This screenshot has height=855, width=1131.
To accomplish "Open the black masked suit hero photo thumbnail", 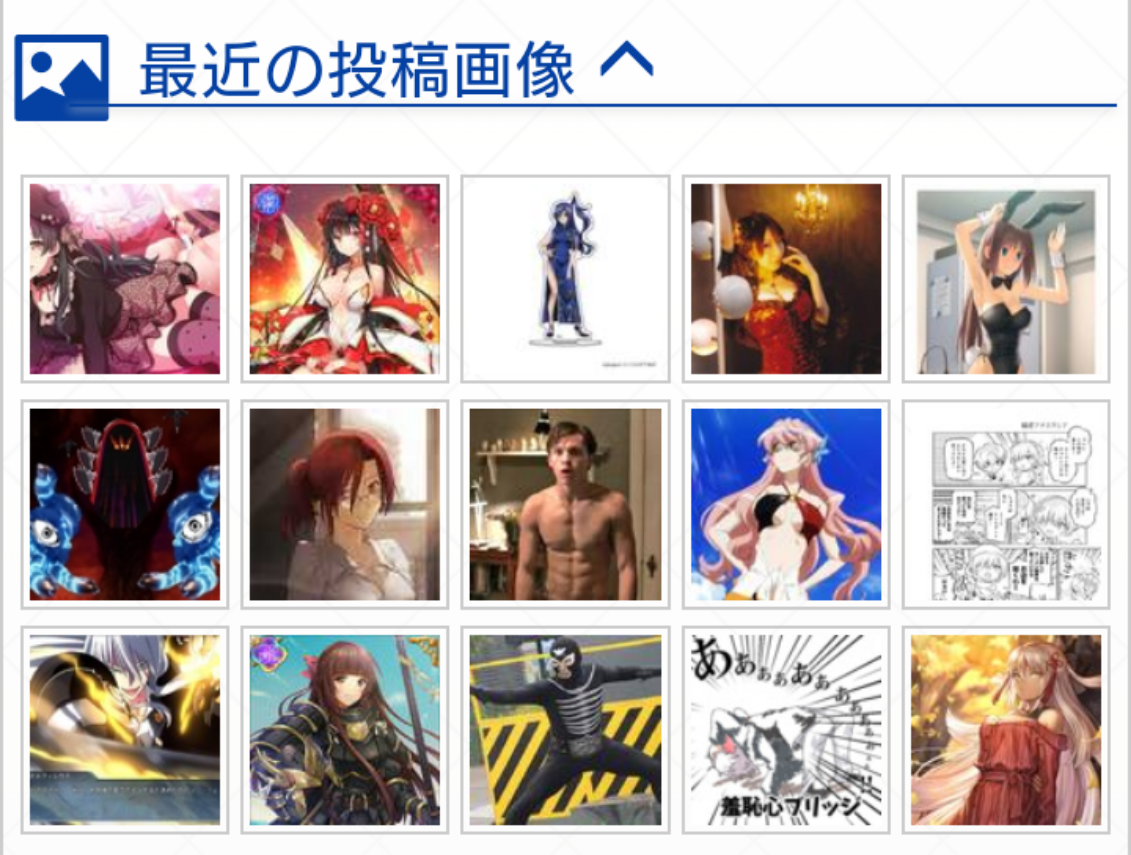I will (566, 729).
